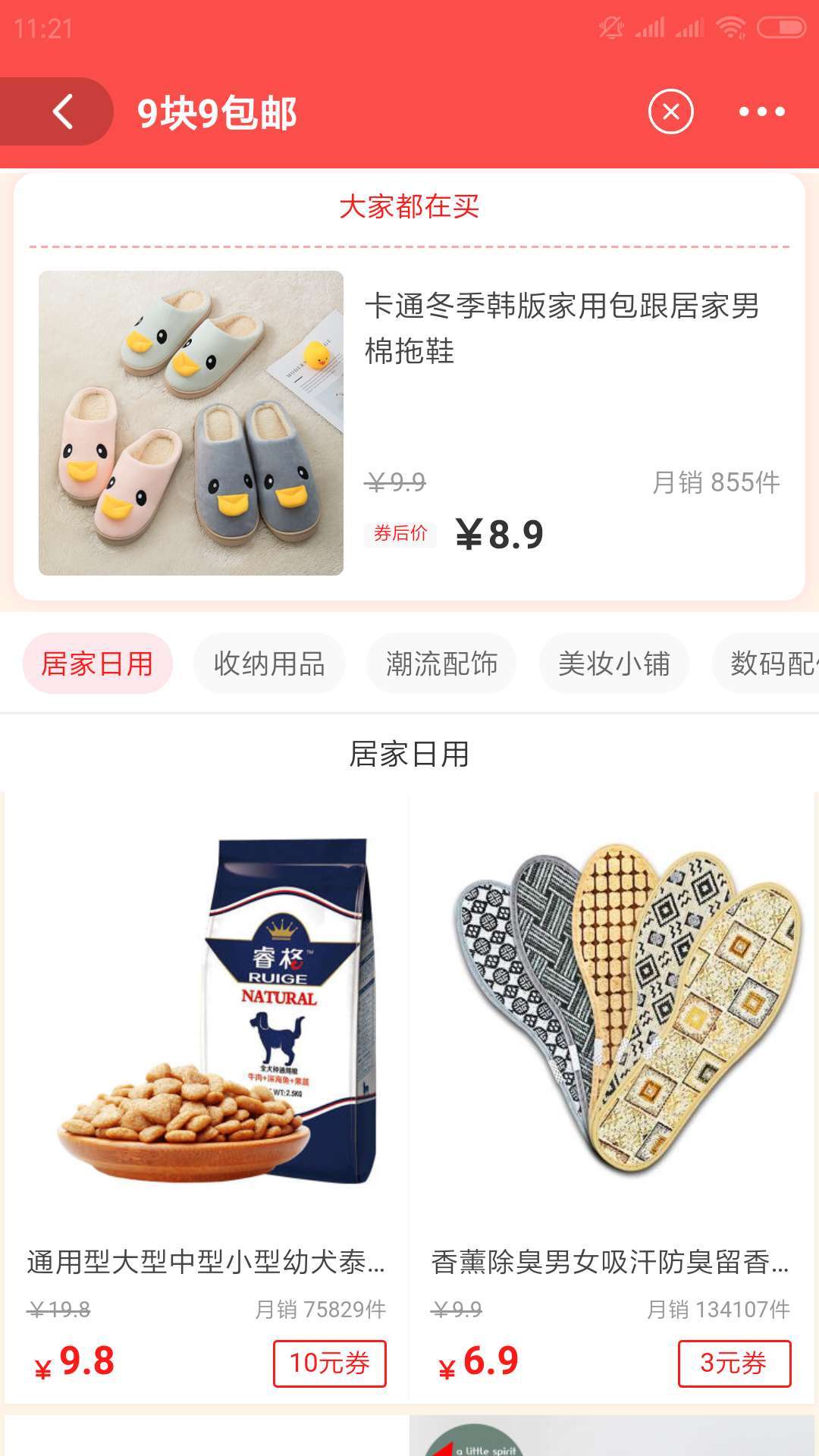Select the 居家日用 category chip

tap(98, 664)
